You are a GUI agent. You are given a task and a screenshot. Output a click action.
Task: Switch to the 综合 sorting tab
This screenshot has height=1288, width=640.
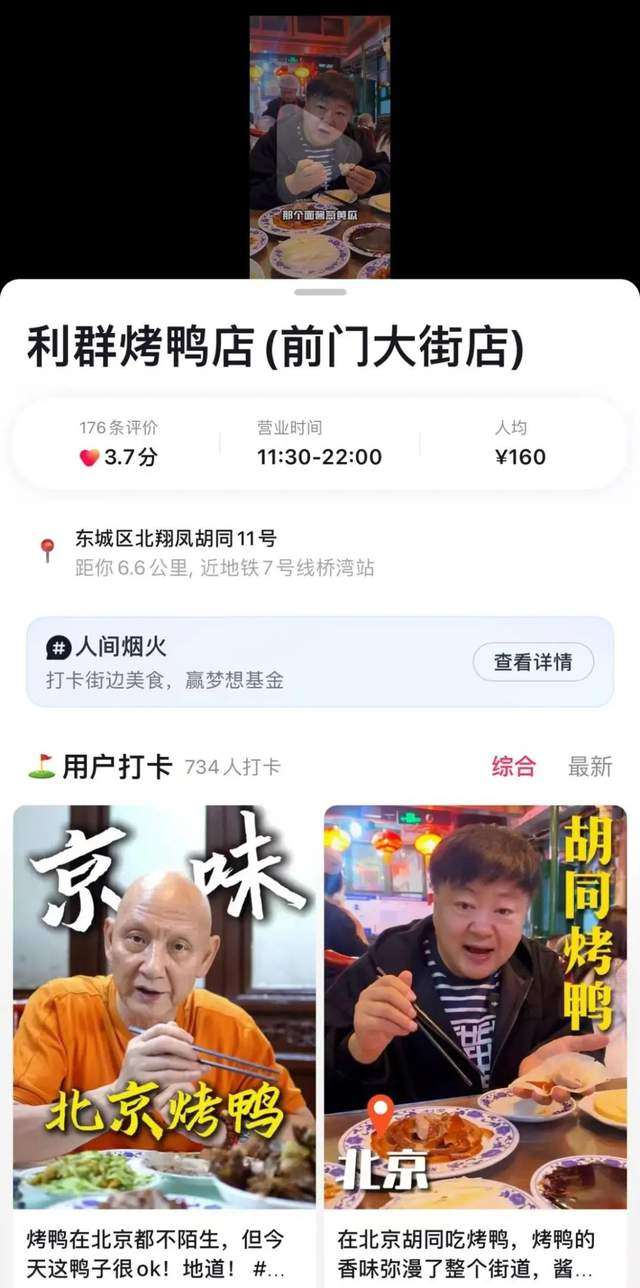tap(514, 767)
